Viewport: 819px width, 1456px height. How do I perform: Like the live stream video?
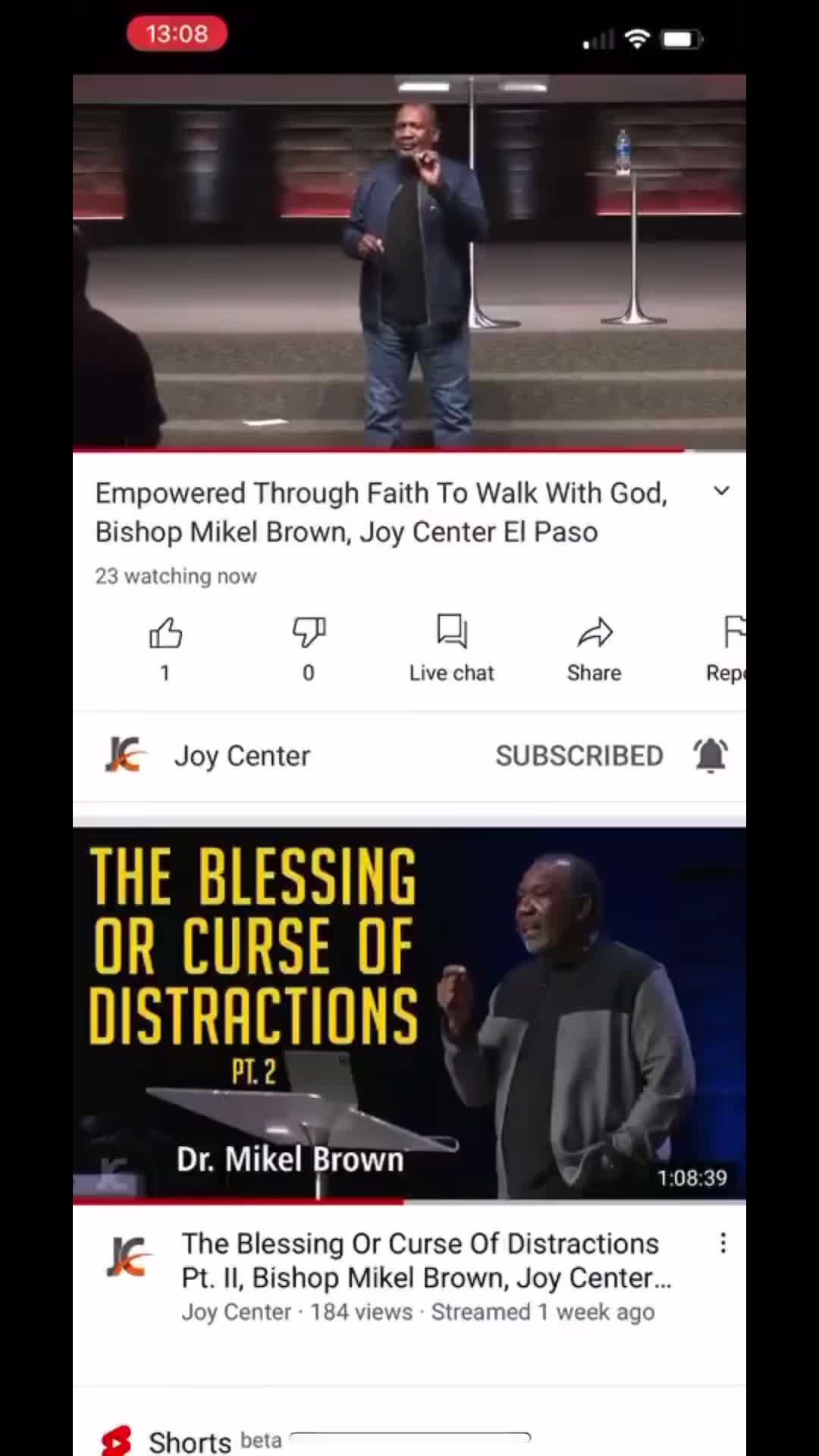[x=165, y=649]
